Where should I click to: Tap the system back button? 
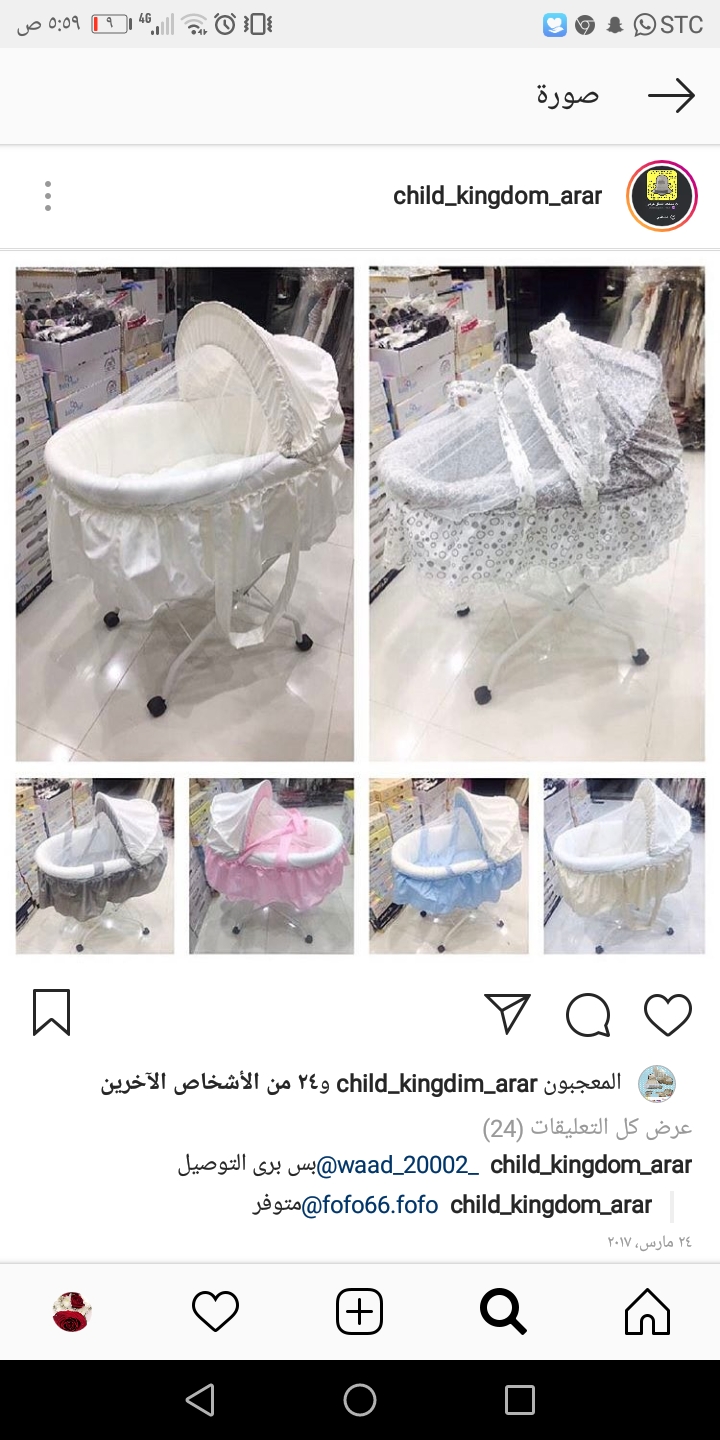200,1400
